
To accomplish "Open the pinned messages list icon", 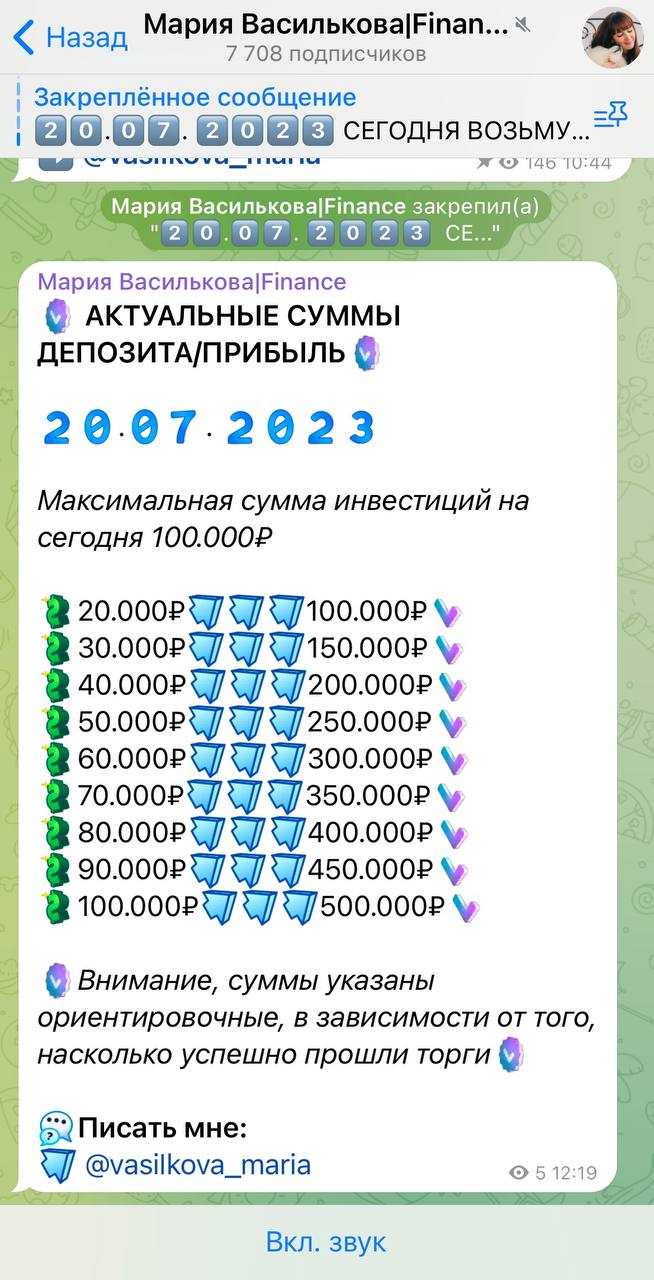I will [610, 117].
